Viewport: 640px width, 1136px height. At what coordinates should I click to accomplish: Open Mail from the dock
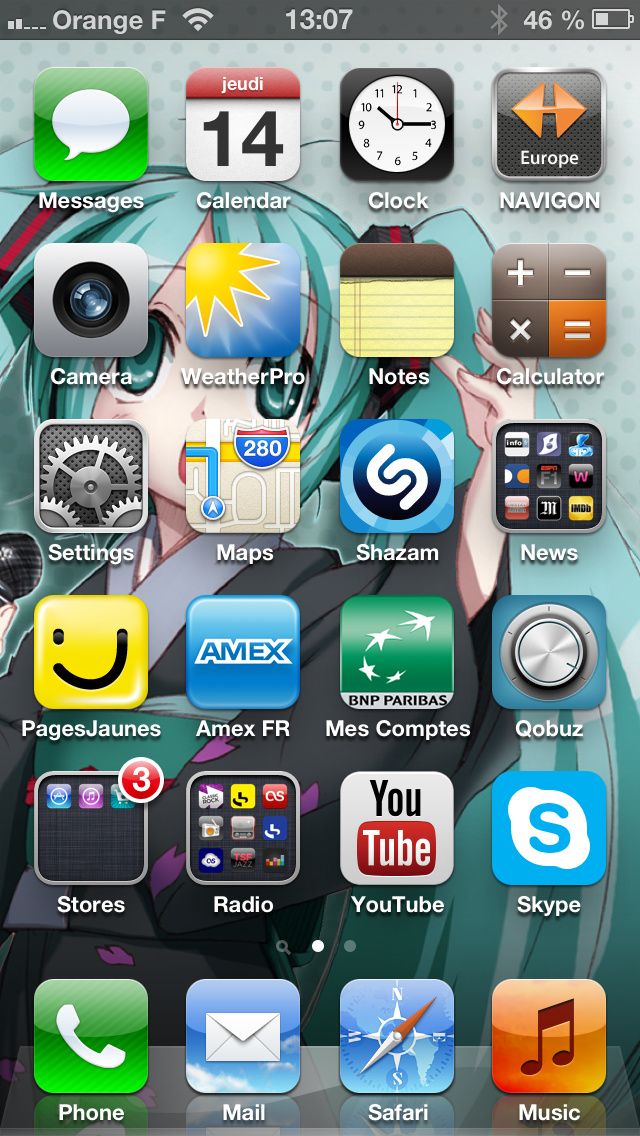coord(243,1036)
